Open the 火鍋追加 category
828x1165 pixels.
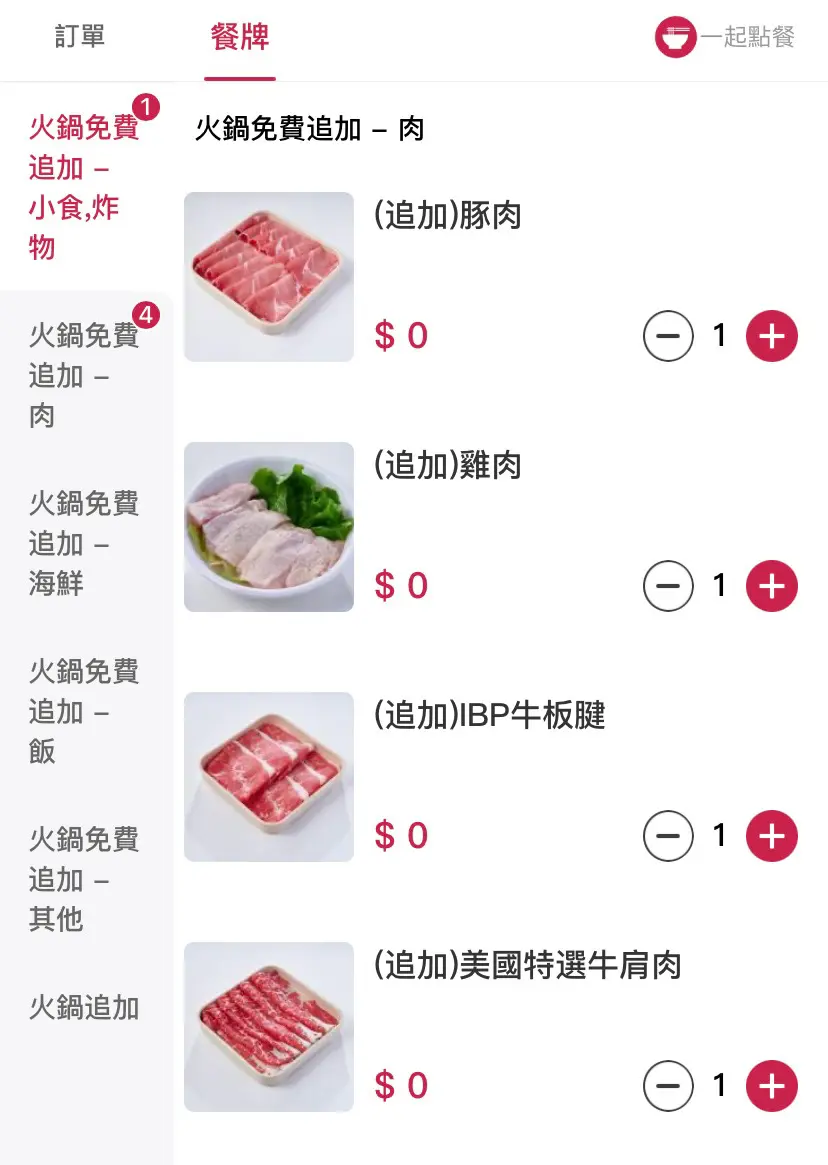pyautogui.click(x=84, y=1007)
